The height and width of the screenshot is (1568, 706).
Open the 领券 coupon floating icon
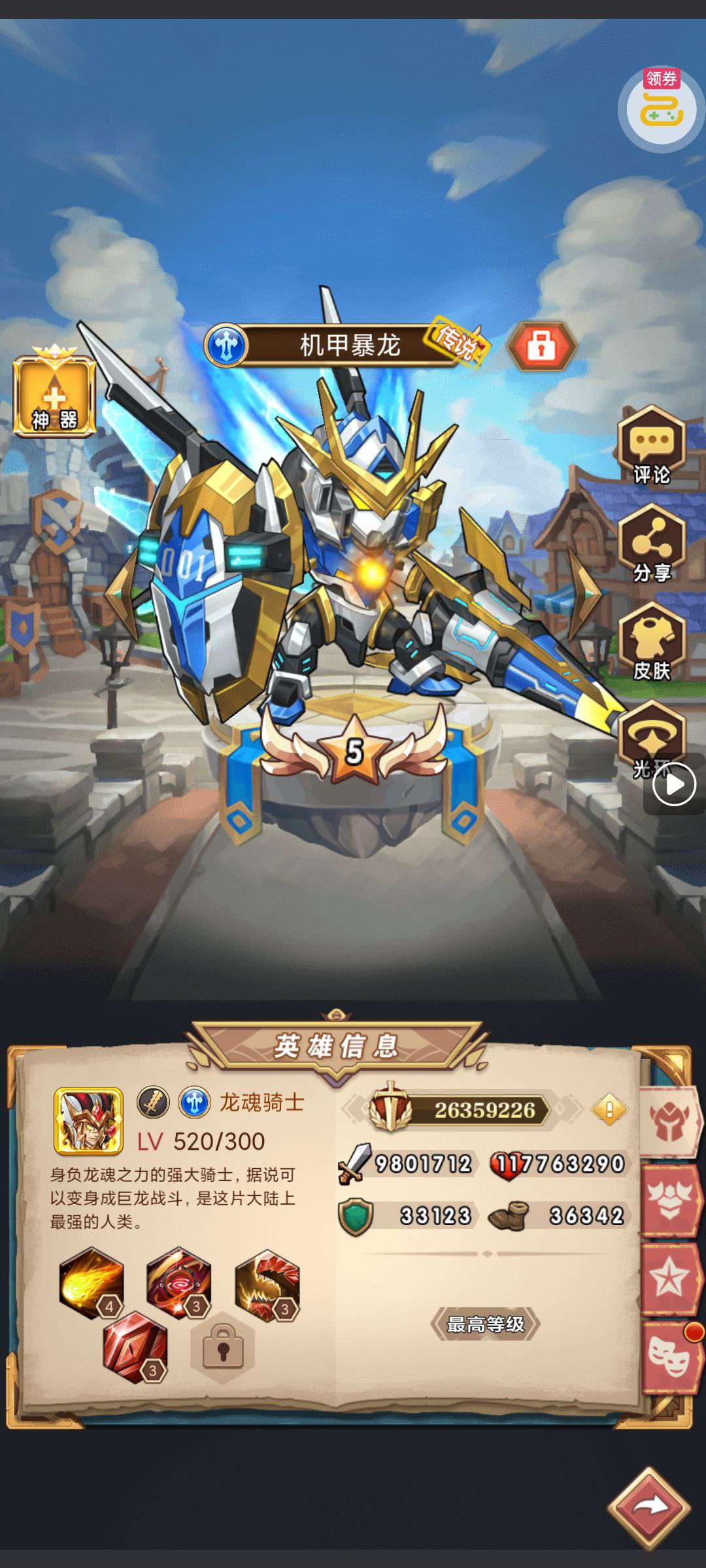661,108
